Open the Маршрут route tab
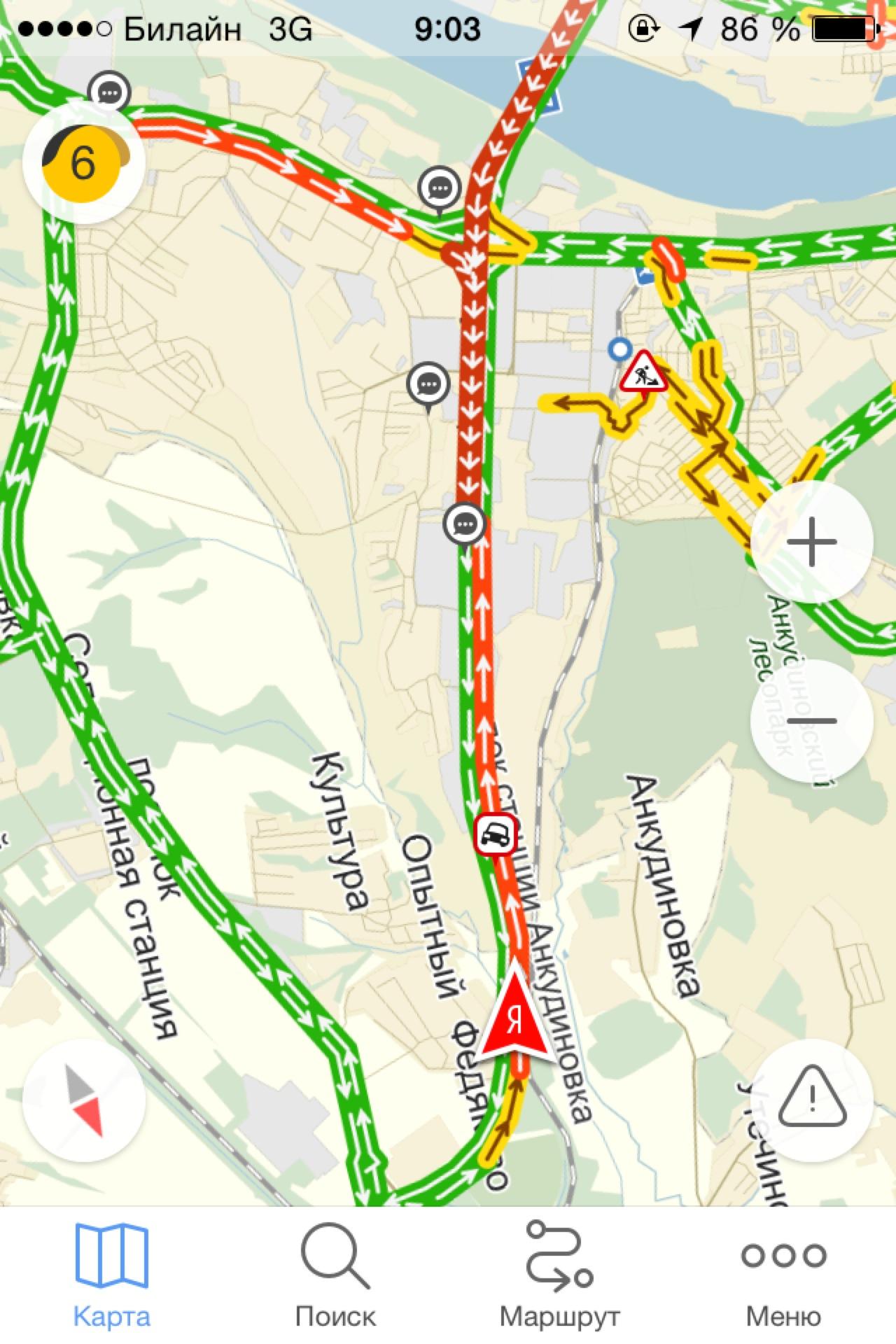This screenshot has height=1344, width=896. coord(559,1274)
